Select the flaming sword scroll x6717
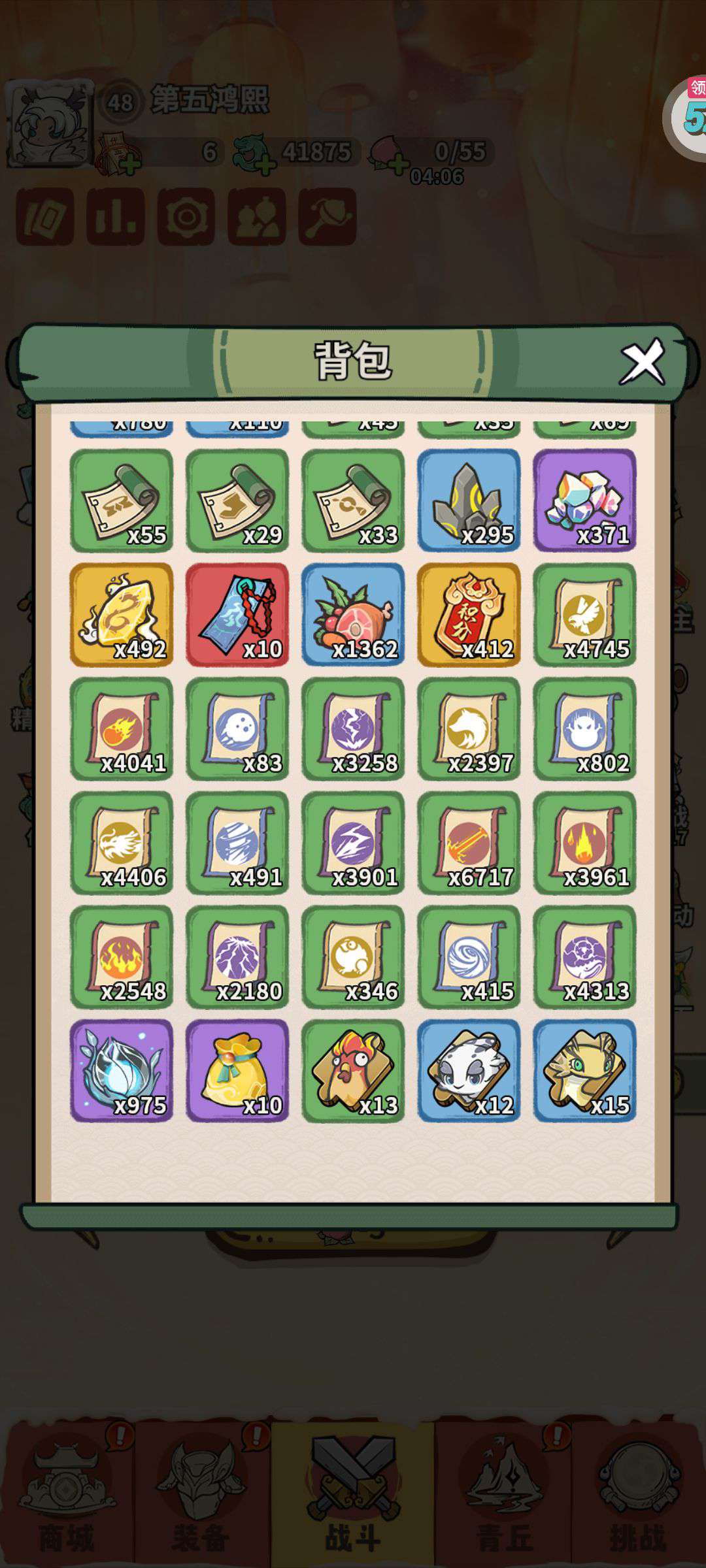The image size is (706, 1568). click(x=469, y=842)
